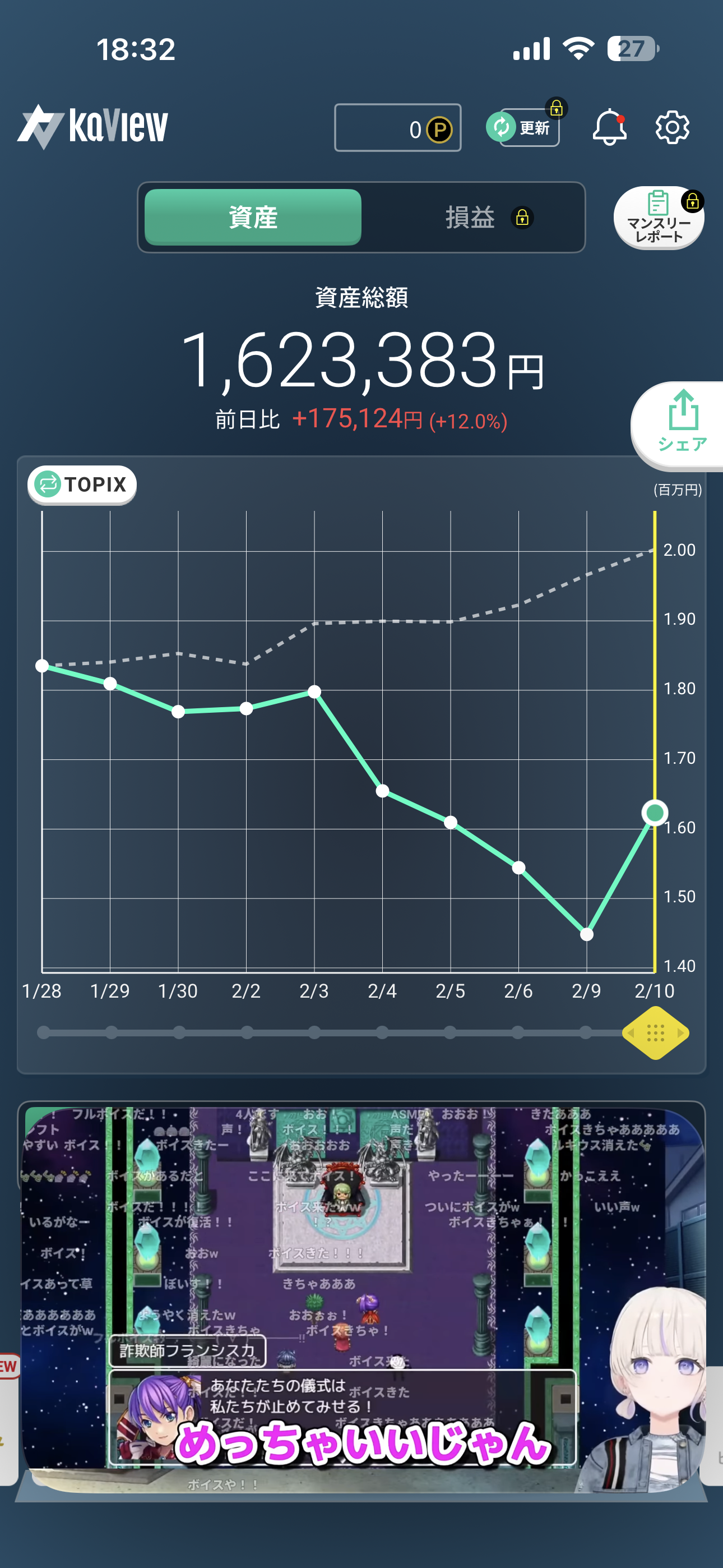Open the マンスリーレポート monthly report
The width and height of the screenshot is (723, 1568).
click(659, 218)
